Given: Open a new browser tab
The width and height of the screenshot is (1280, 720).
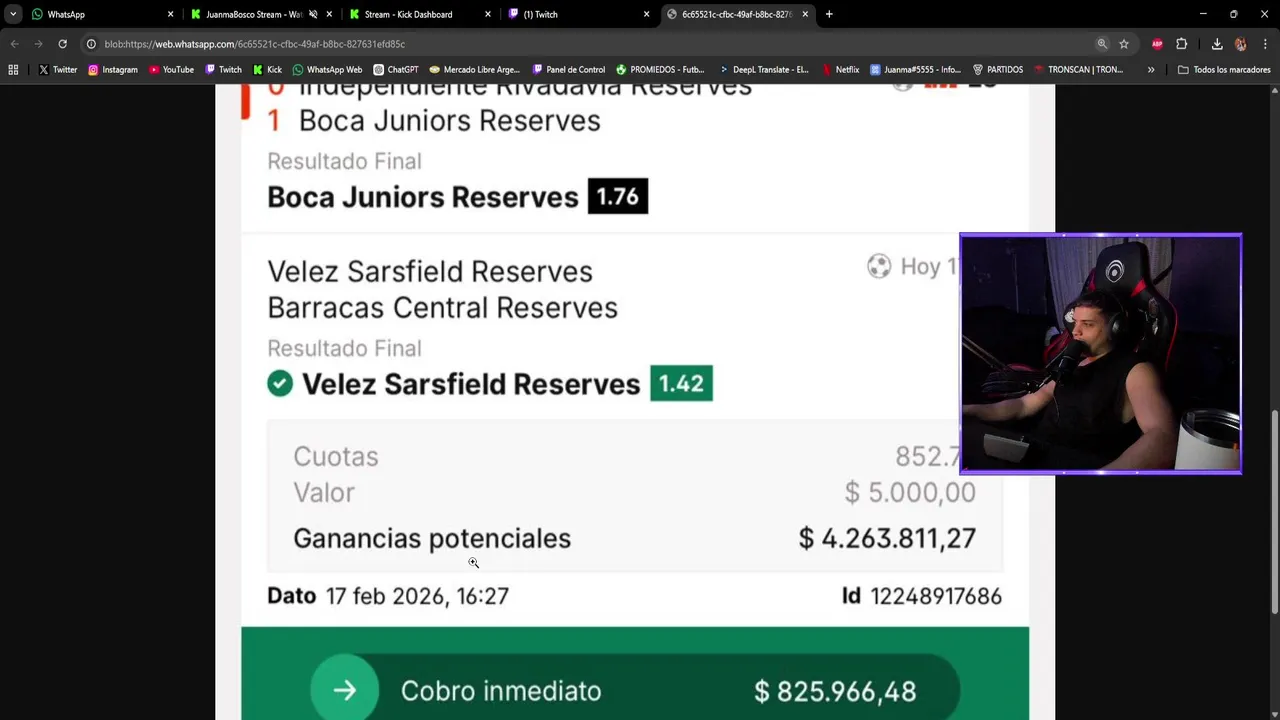Looking at the screenshot, I should tap(829, 14).
